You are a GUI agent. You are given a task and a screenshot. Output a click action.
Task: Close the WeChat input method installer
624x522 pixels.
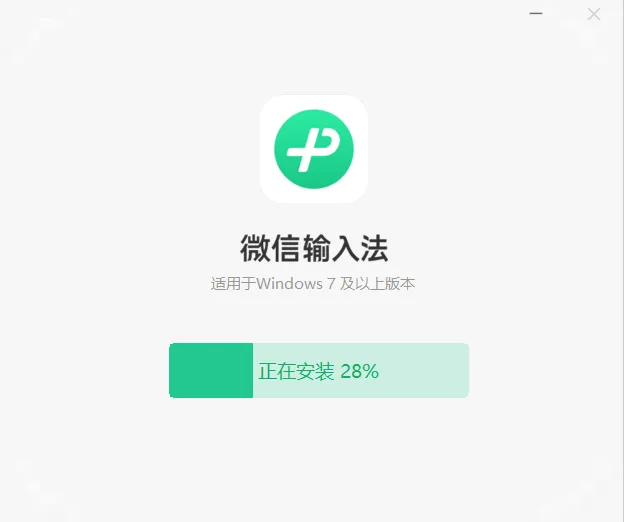coord(594,14)
